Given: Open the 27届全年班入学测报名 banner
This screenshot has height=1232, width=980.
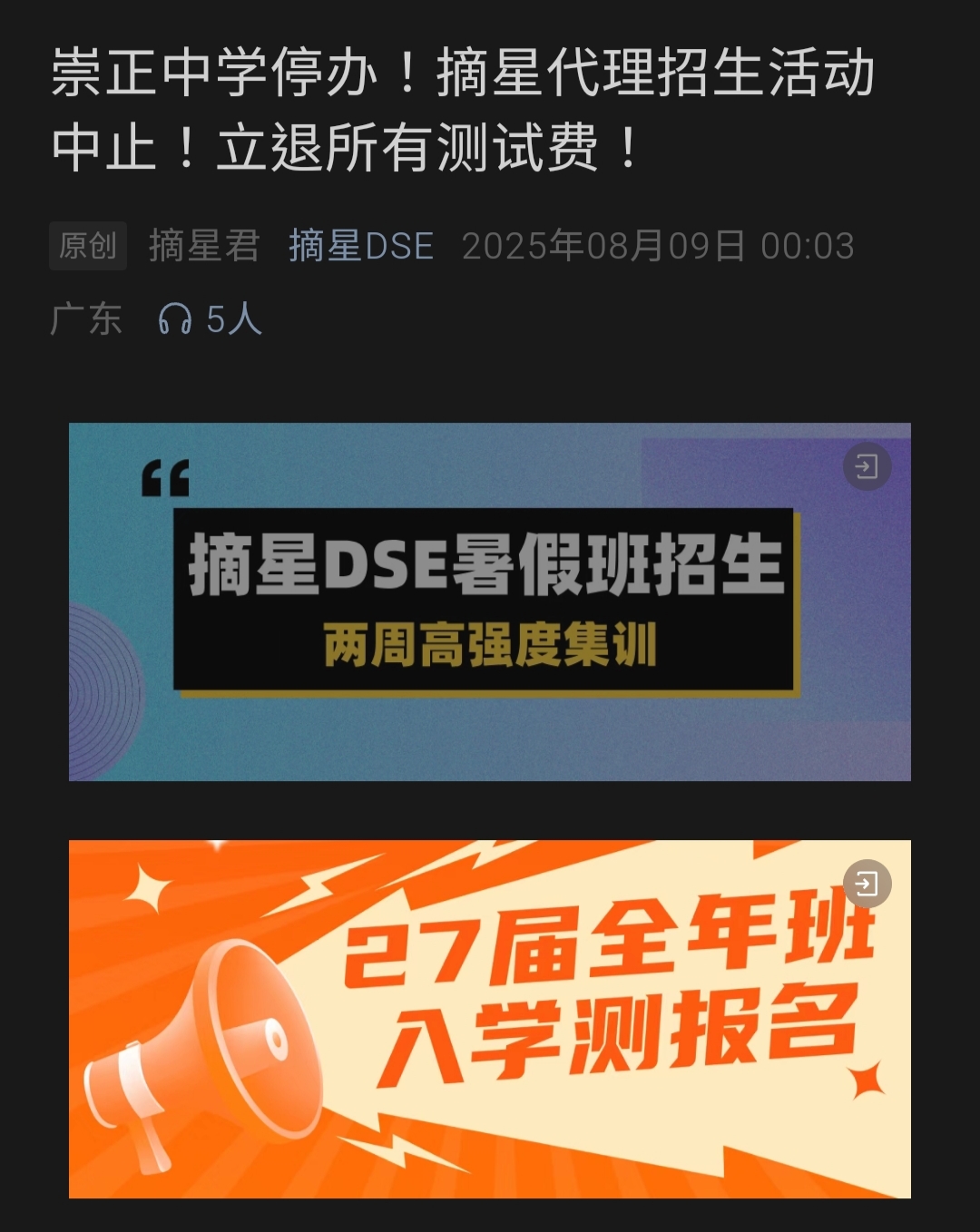Looking at the screenshot, I should 489,1019.
